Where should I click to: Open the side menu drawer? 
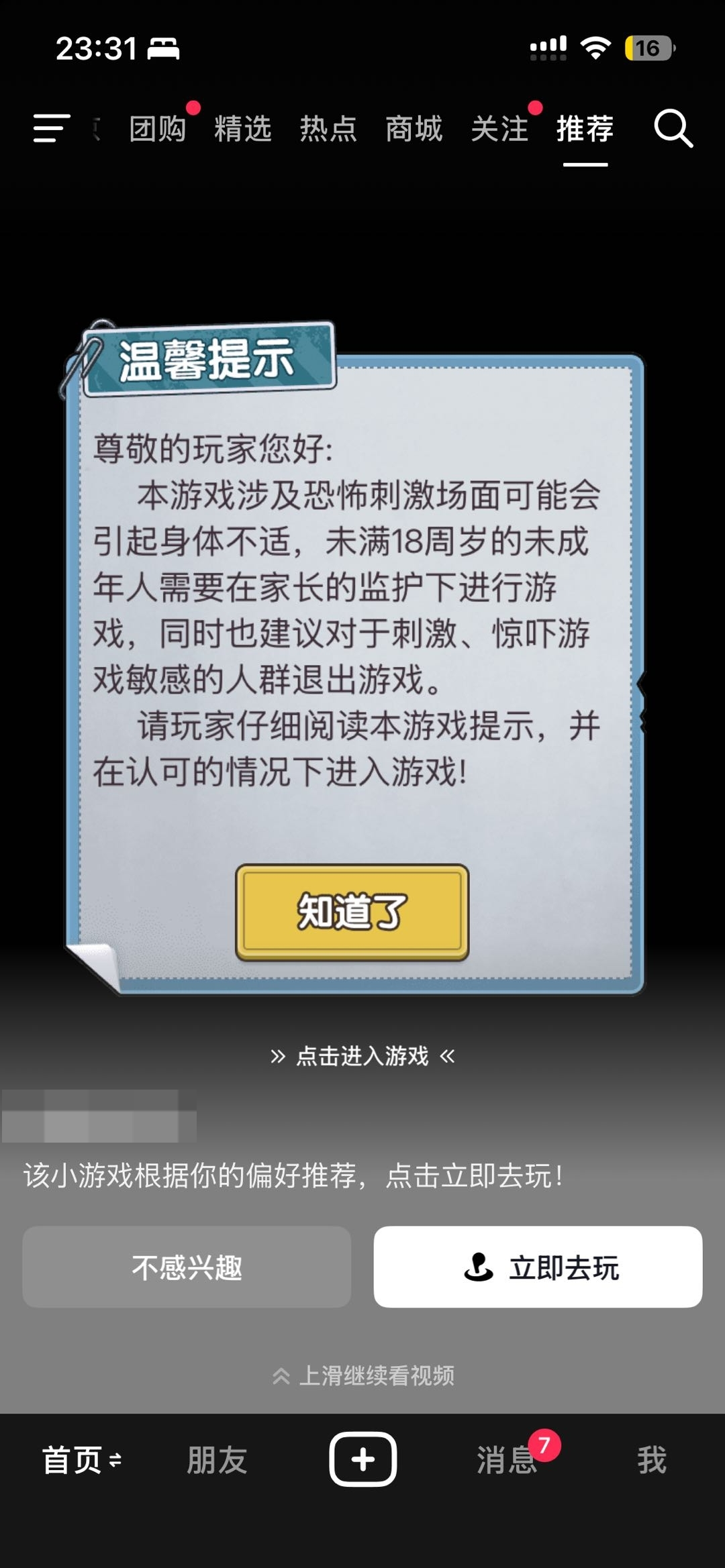52,128
